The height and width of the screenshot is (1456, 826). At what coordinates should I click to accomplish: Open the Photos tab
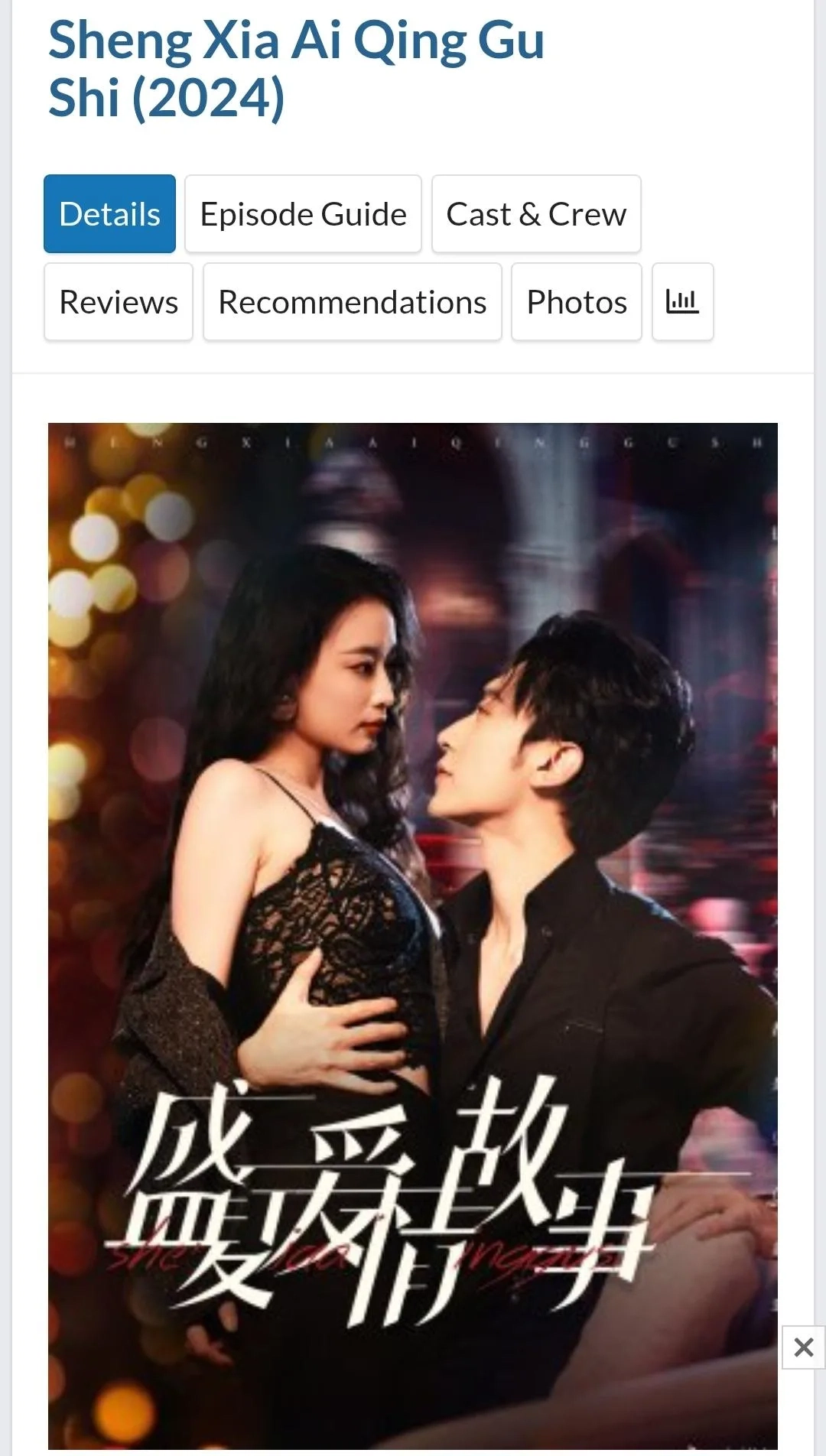[x=577, y=302]
